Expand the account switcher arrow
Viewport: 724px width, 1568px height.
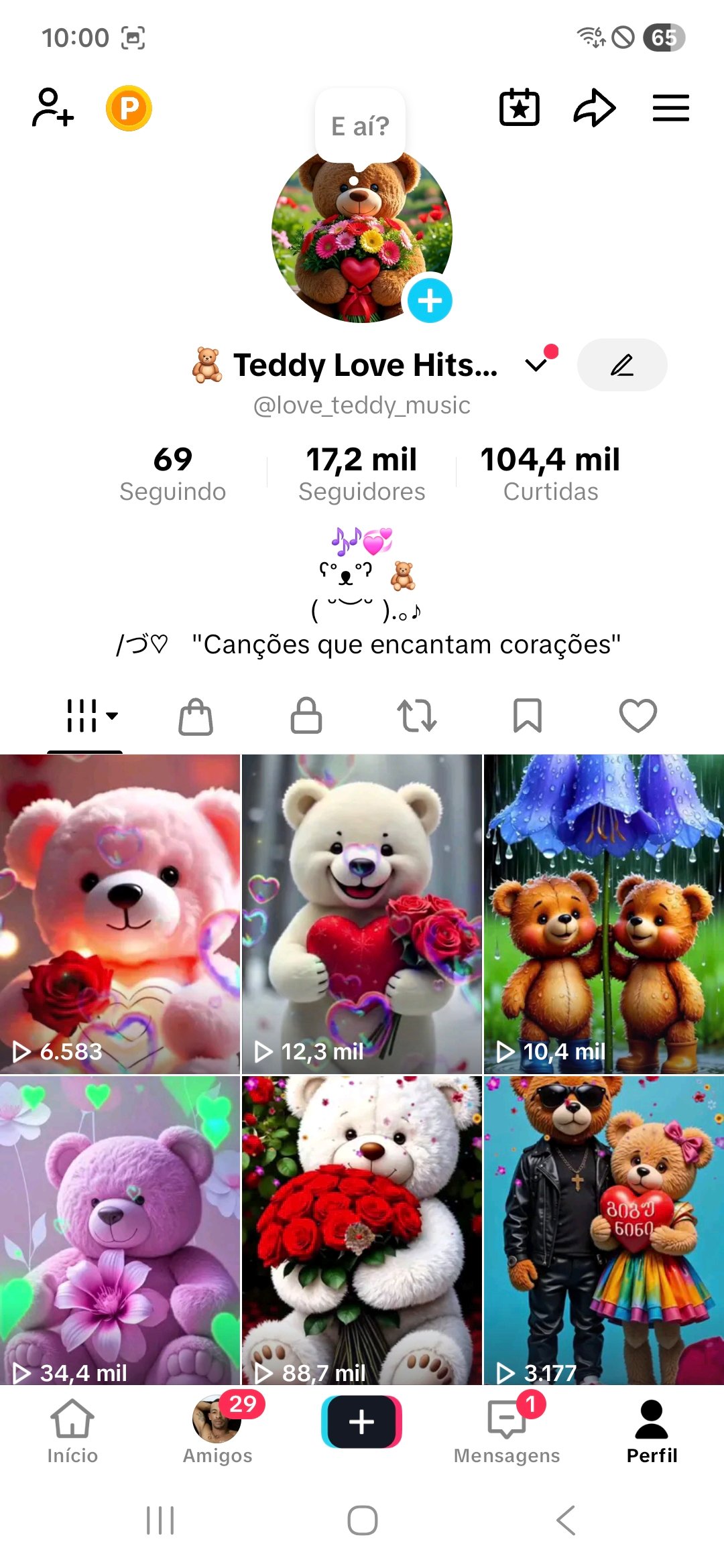(536, 365)
